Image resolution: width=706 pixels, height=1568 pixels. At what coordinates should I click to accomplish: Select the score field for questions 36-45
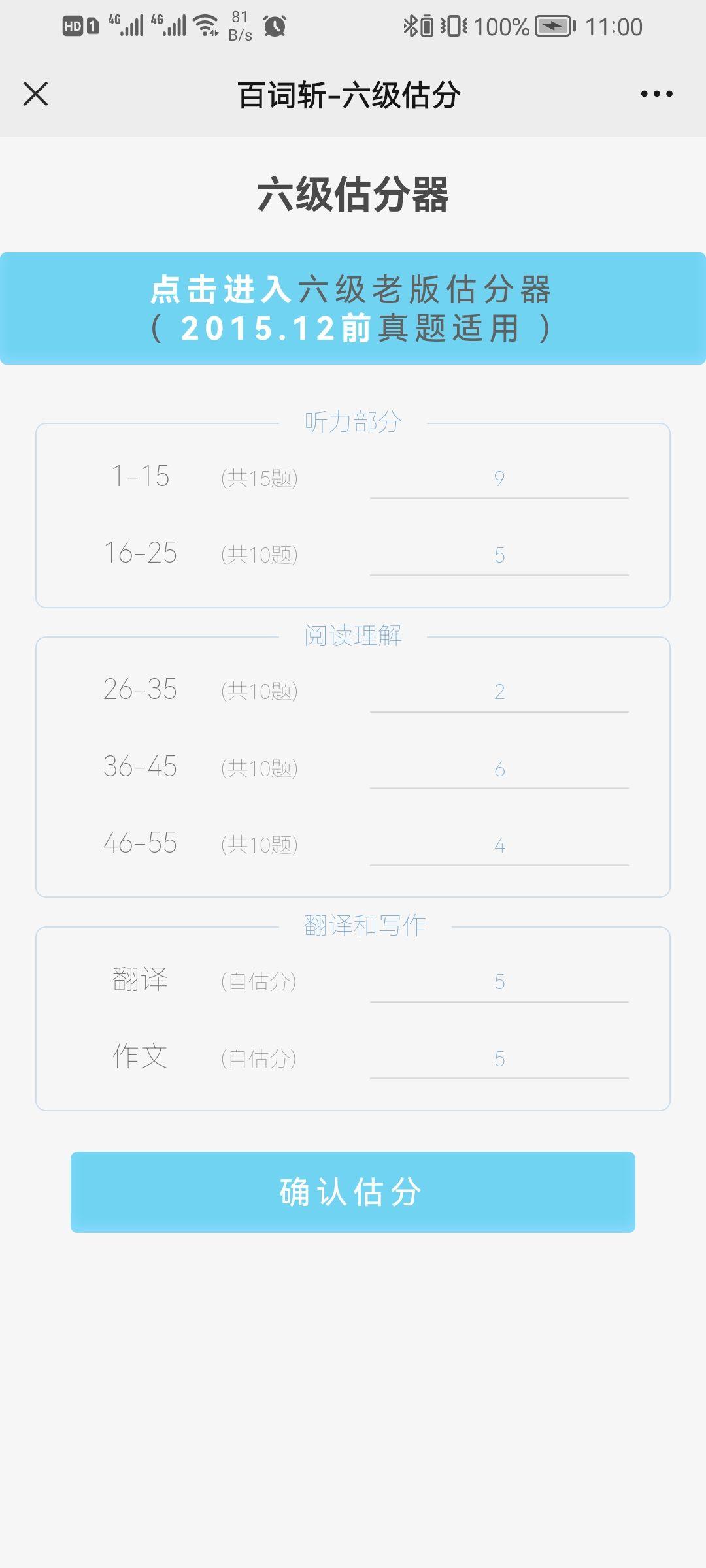[499, 768]
